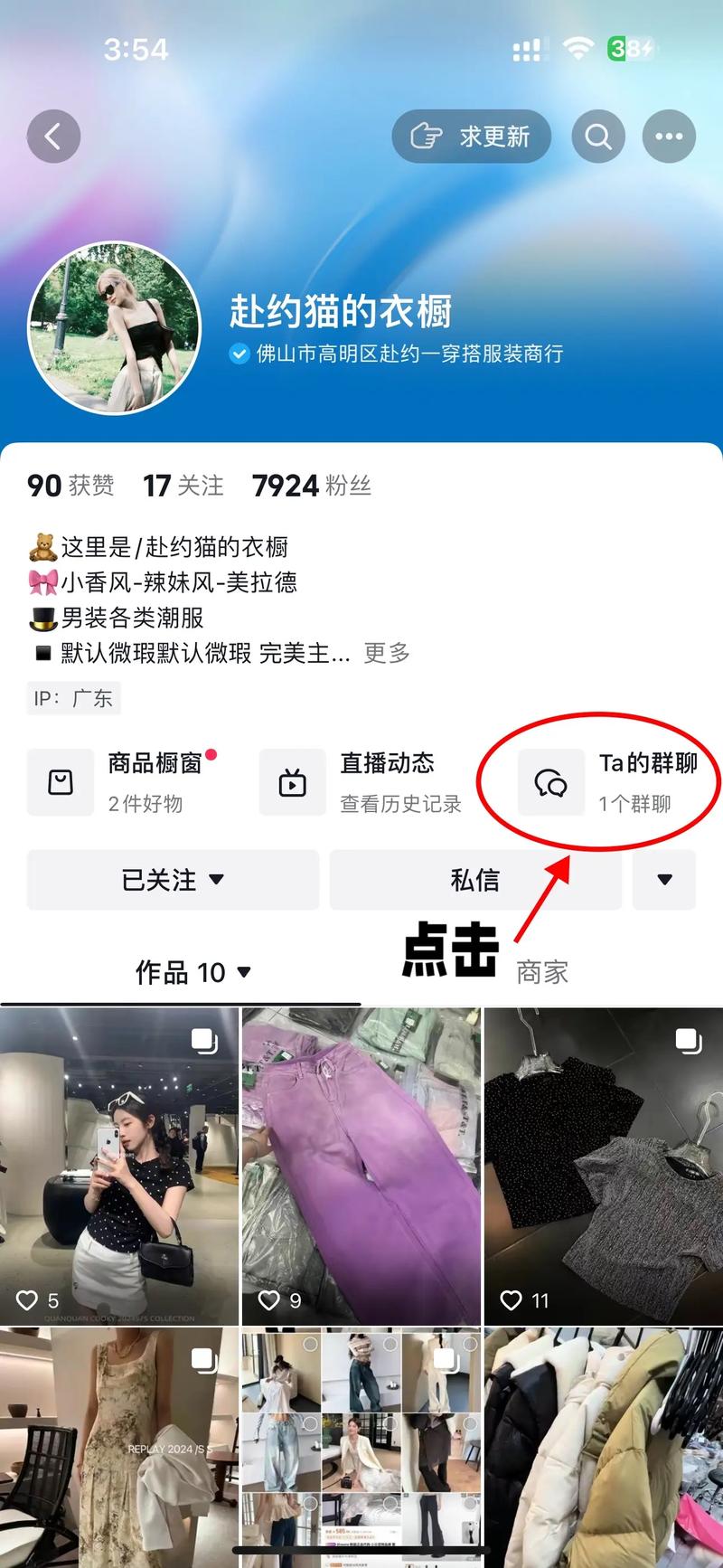Viewport: 723px width, 1568px height.
Task: Send a private message via 私信
Action: (475, 880)
